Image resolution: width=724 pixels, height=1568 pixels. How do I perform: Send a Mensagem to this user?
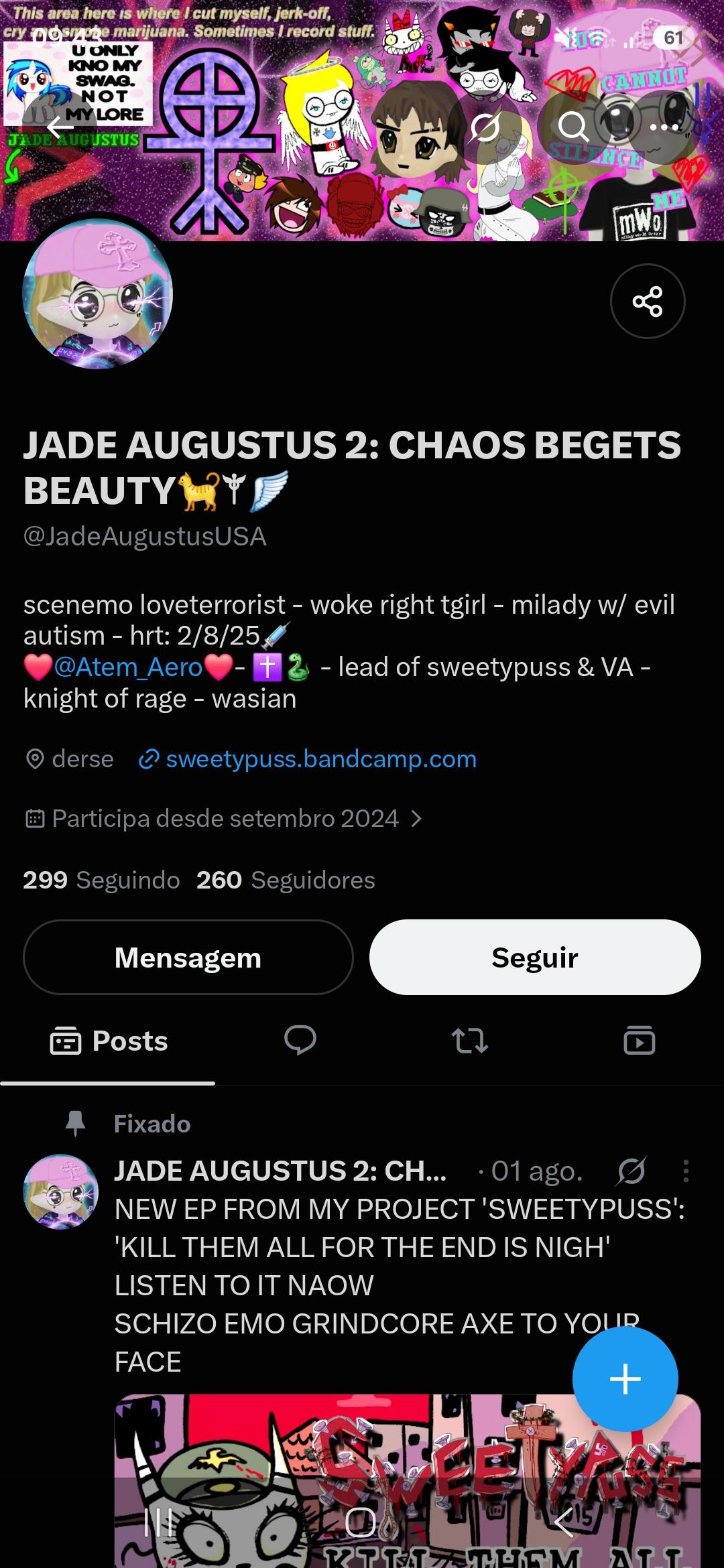point(188,957)
